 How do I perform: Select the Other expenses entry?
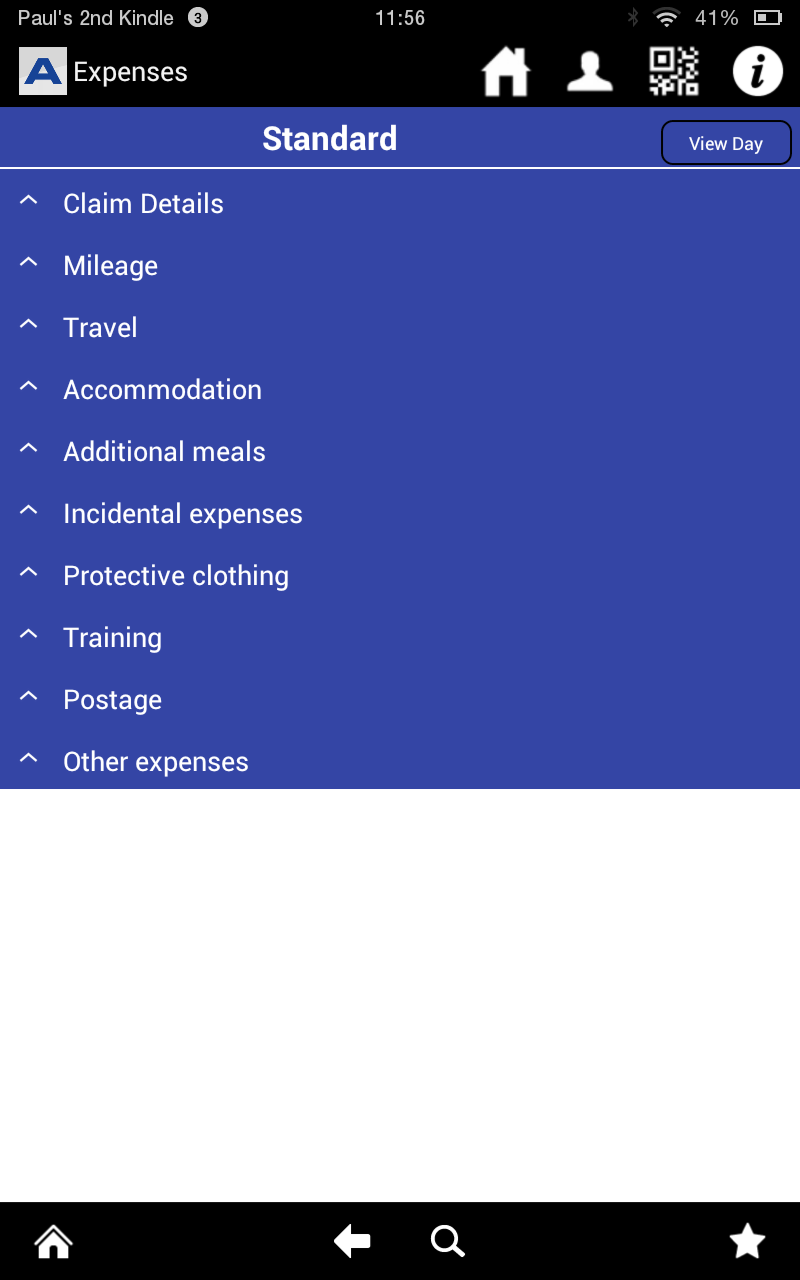[x=156, y=761]
